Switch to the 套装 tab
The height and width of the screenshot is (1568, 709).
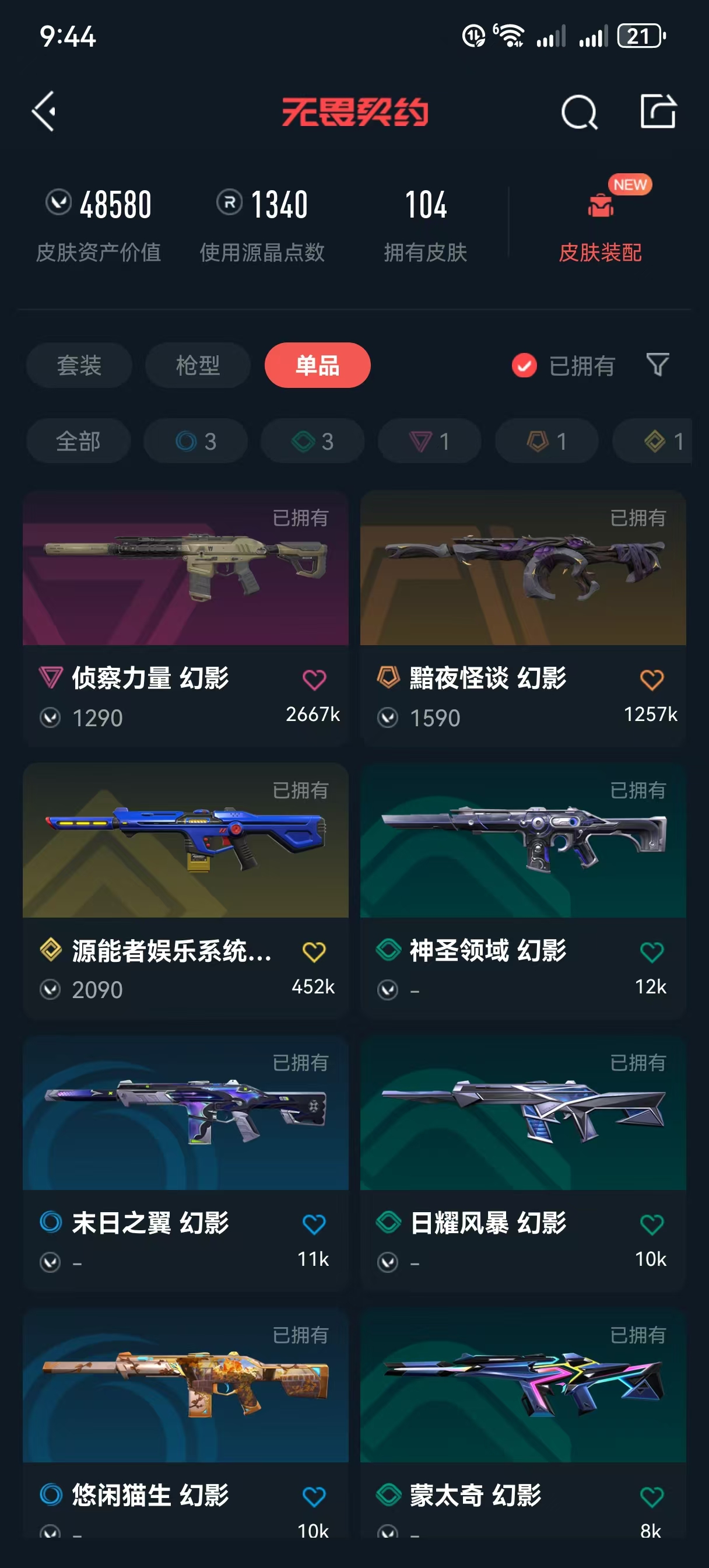click(x=79, y=365)
